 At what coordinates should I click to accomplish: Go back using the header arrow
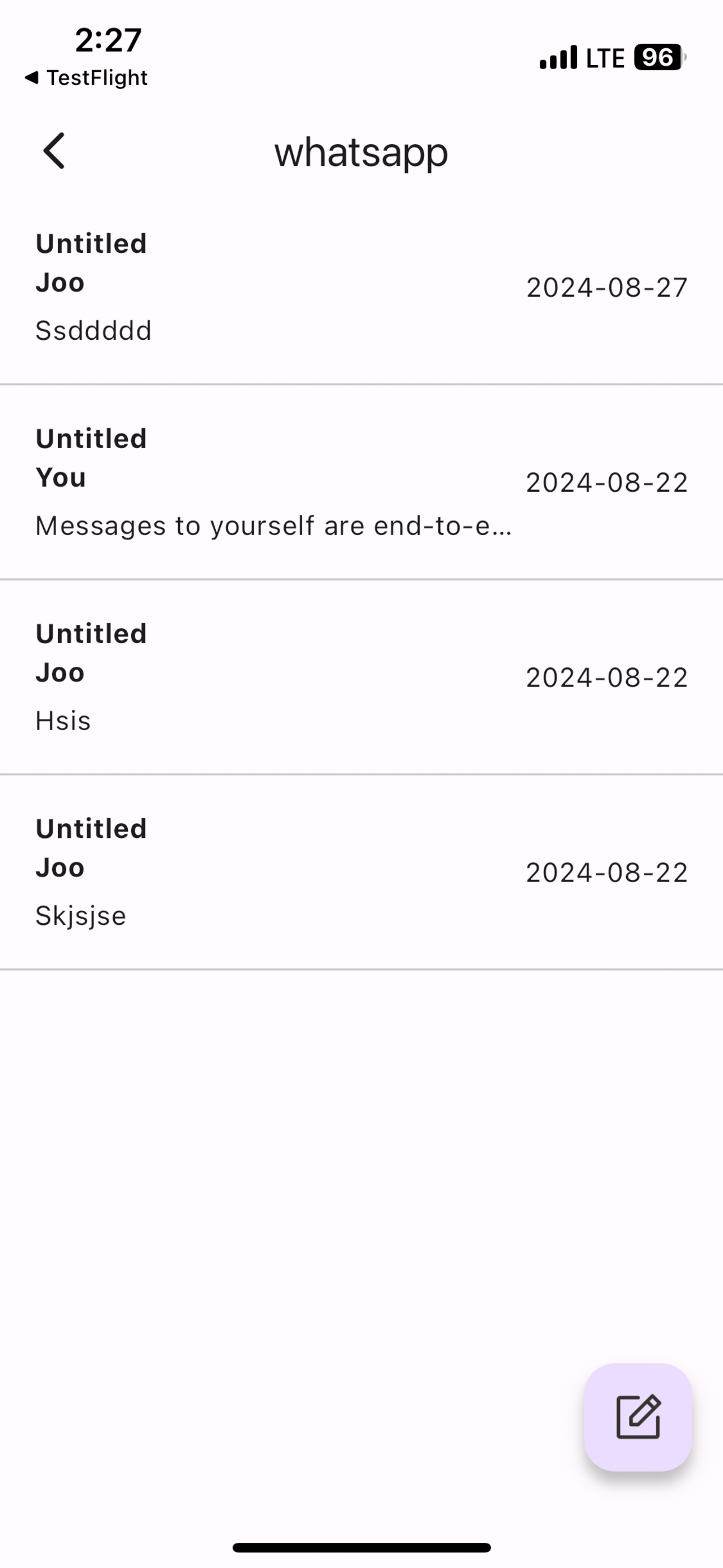[54, 151]
